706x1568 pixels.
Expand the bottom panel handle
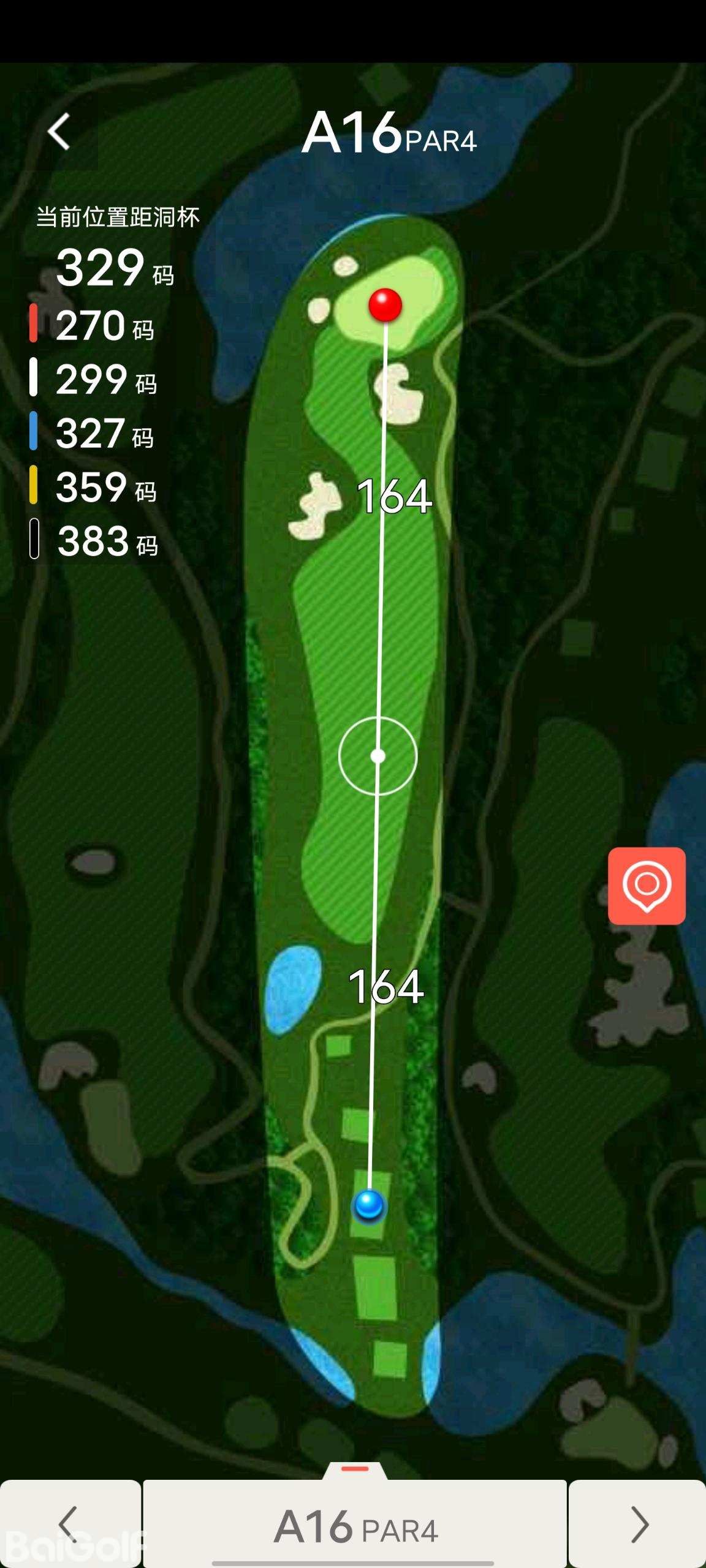pos(355,1469)
